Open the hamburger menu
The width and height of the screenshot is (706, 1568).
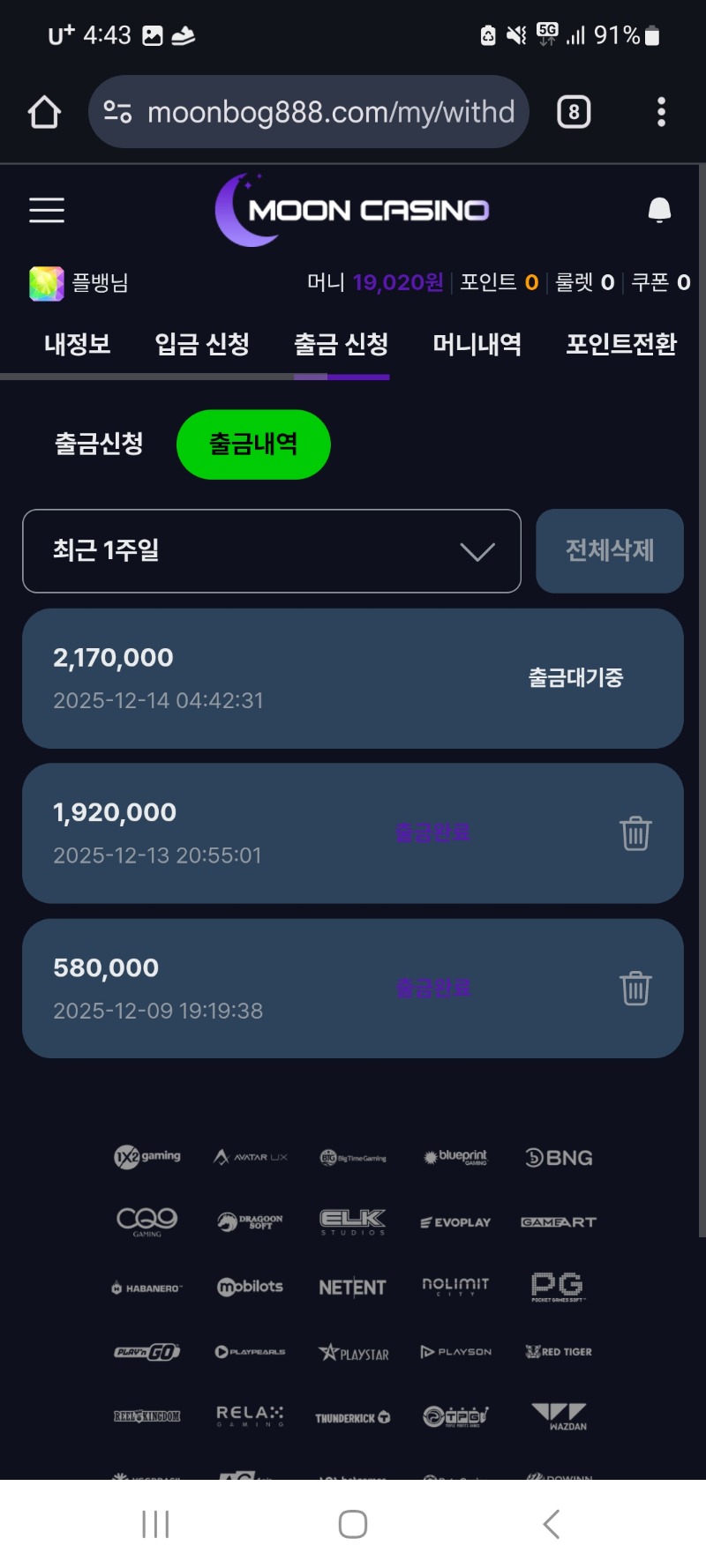(46, 210)
